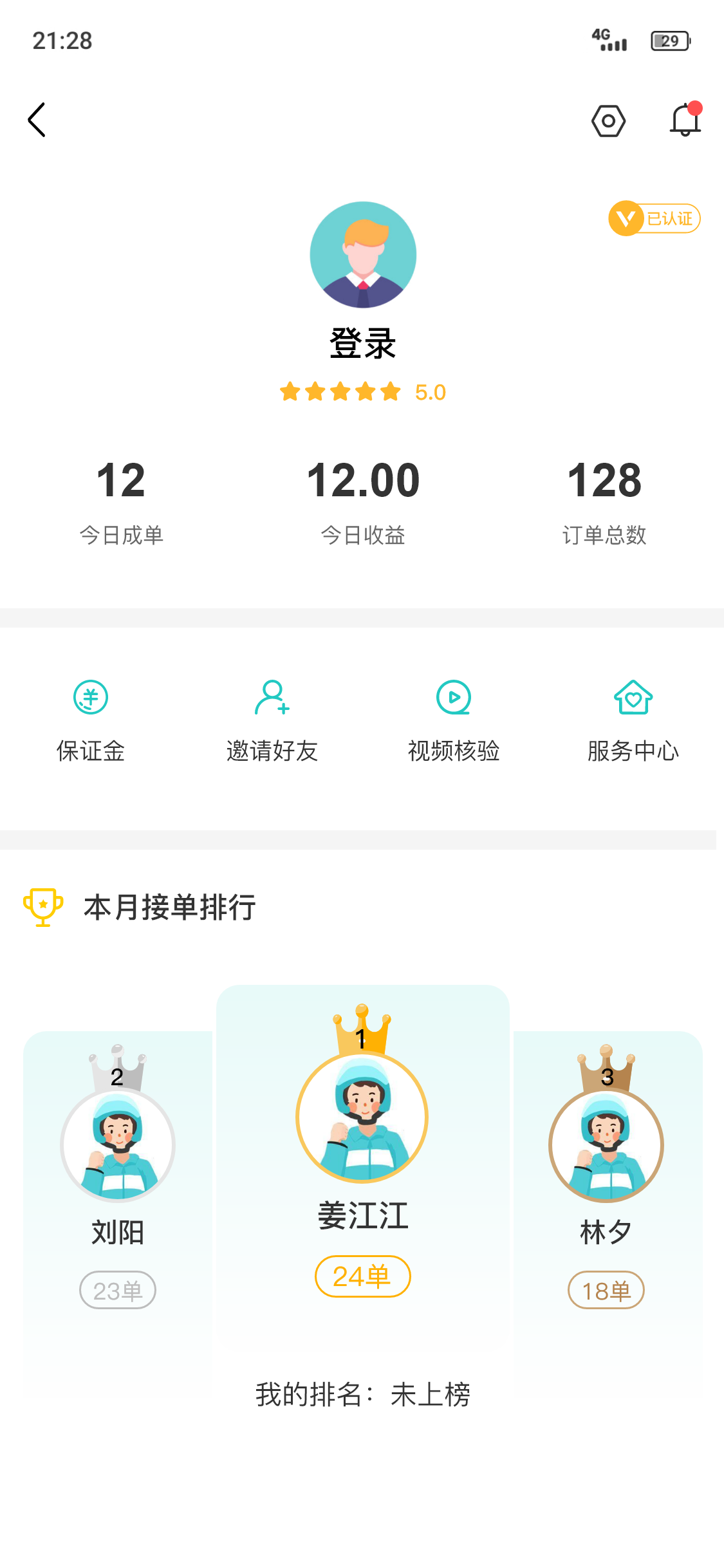This screenshot has width=724, height=1568.
Task: Tap the 已认证 verified badge
Action: click(653, 218)
